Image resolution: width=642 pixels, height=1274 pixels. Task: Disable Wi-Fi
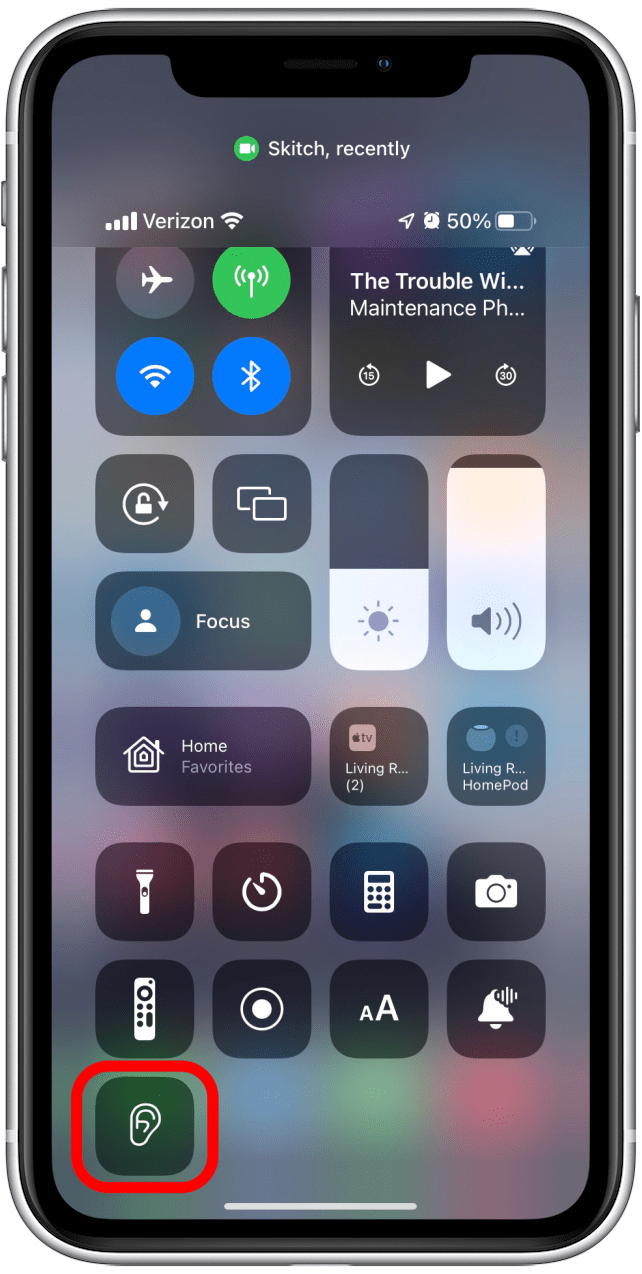pyautogui.click(x=155, y=376)
